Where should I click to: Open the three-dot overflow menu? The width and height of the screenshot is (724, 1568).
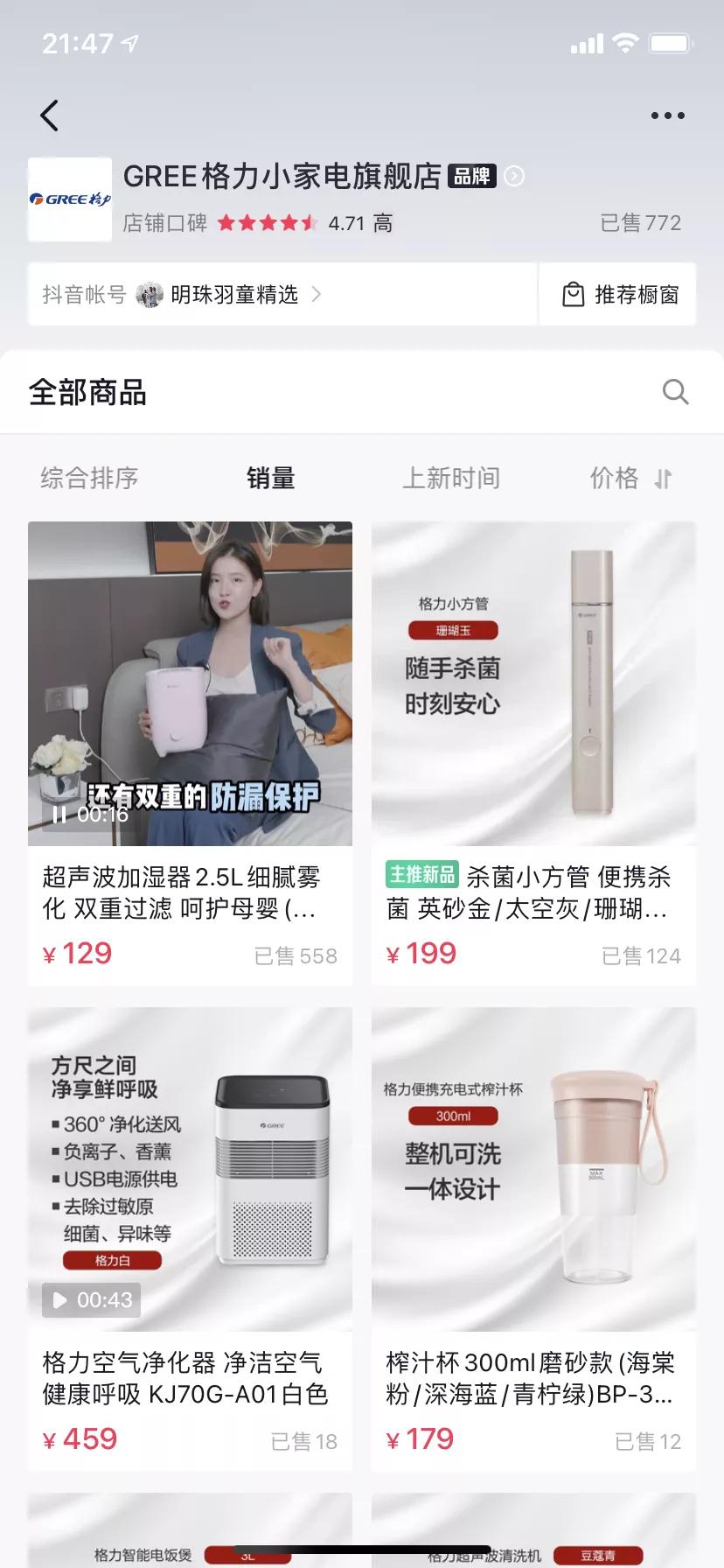click(x=667, y=115)
